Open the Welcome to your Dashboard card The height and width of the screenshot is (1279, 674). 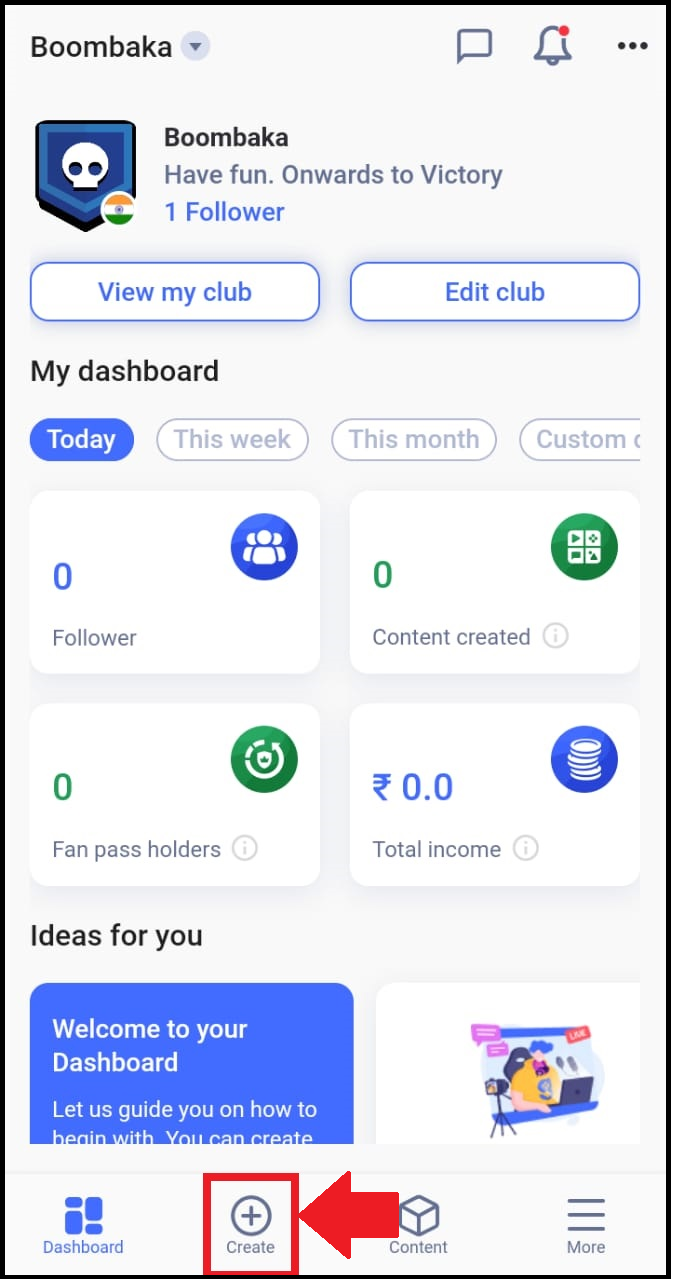point(191,1063)
